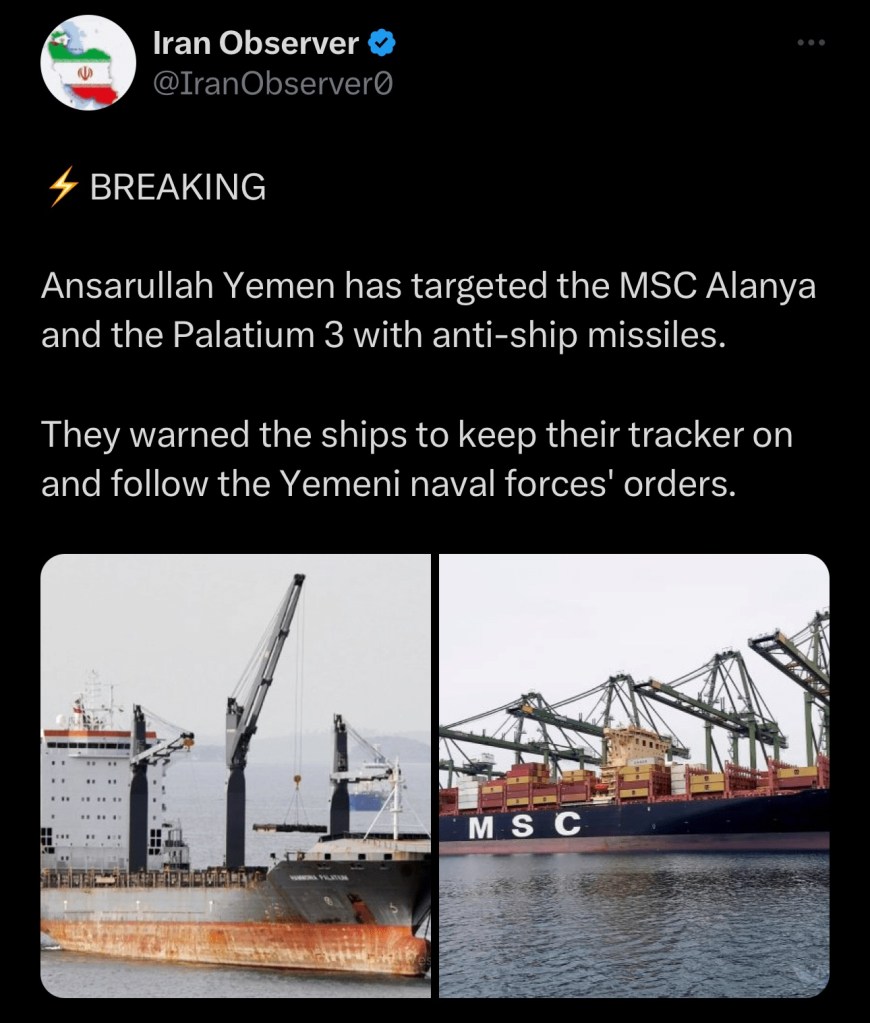This screenshot has width=870, height=1023.
Task: Open the Iran Observer account name
Action: pos(255,44)
